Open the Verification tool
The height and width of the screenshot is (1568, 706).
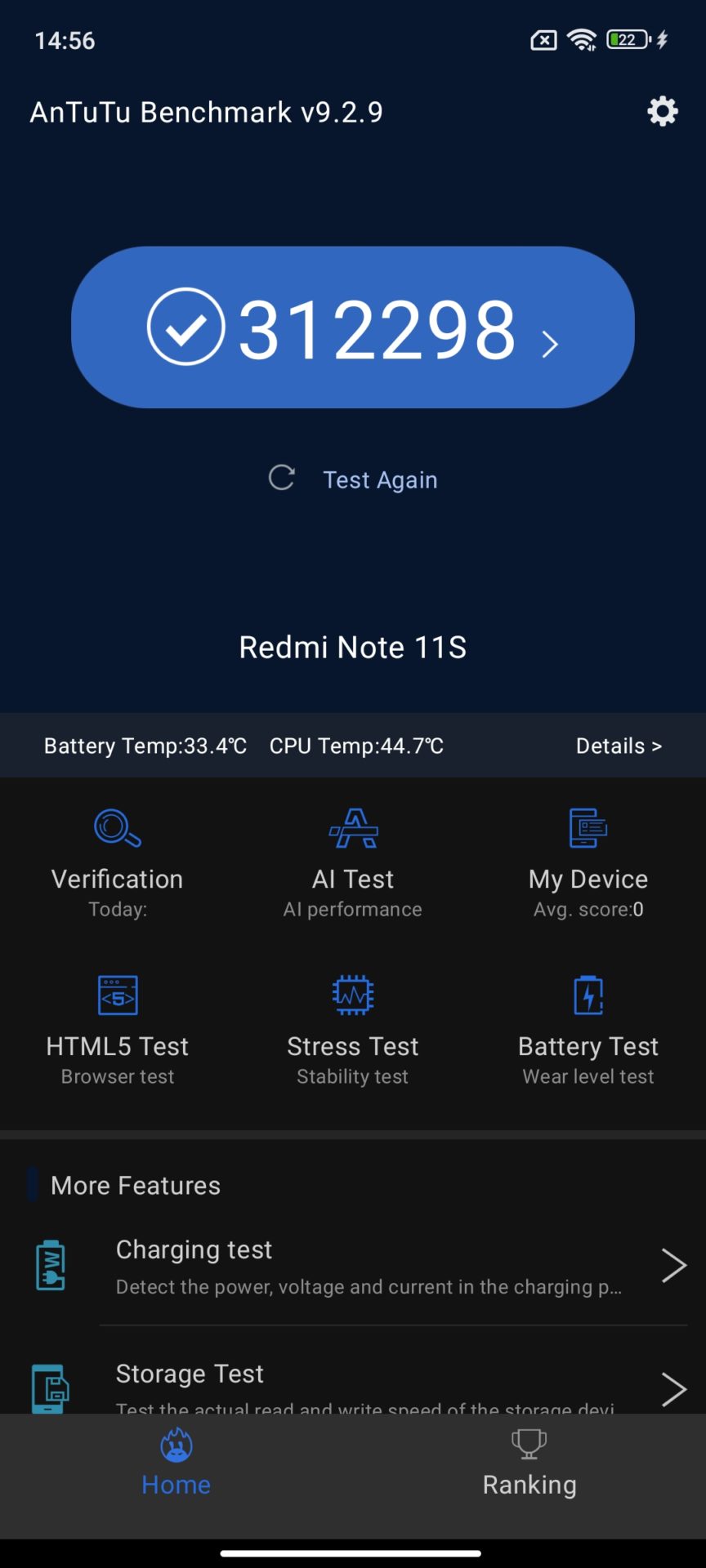(118, 862)
